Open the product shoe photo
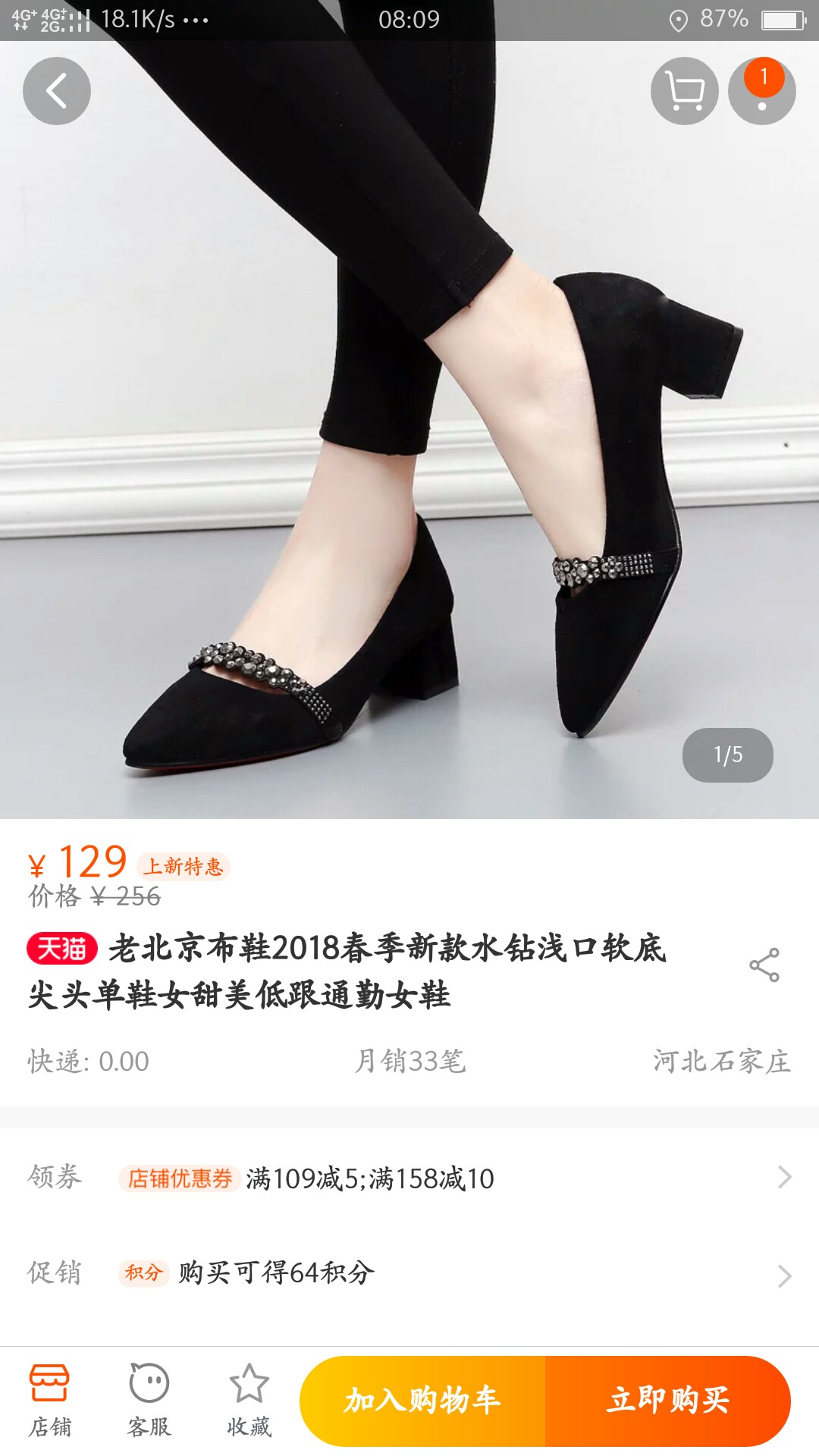Image resolution: width=819 pixels, height=1456 pixels. (x=409, y=430)
